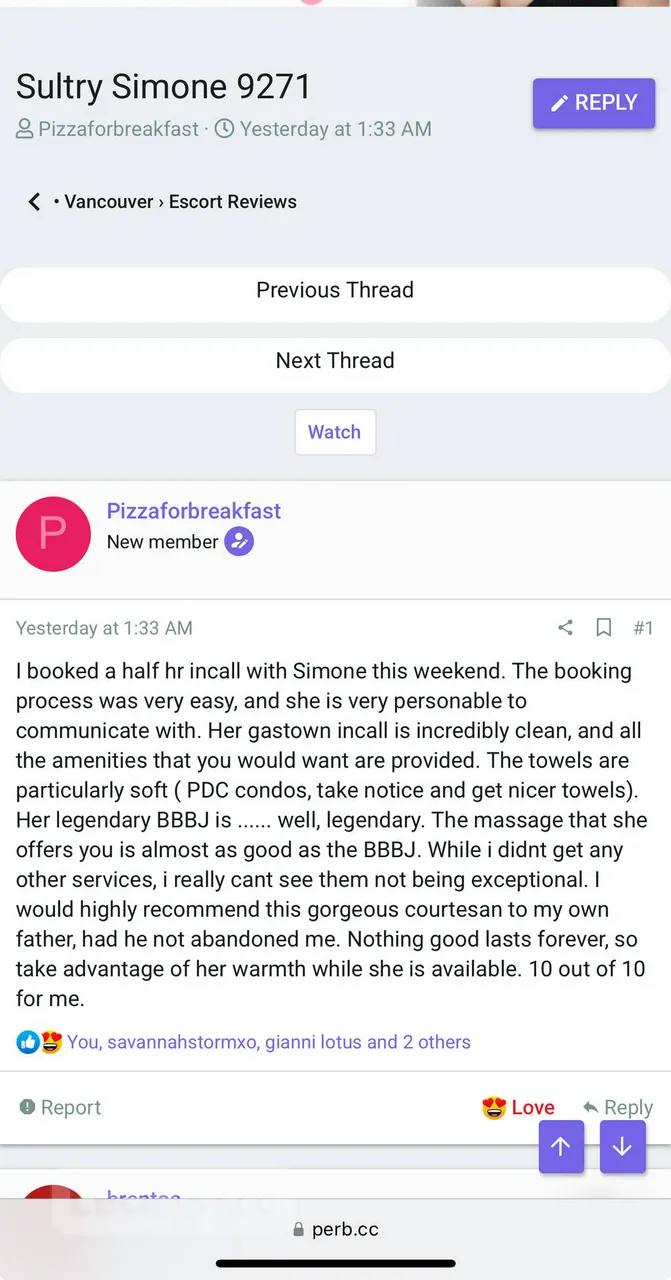Tap the pink P avatar
671x1280 pixels.
point(53,534)
